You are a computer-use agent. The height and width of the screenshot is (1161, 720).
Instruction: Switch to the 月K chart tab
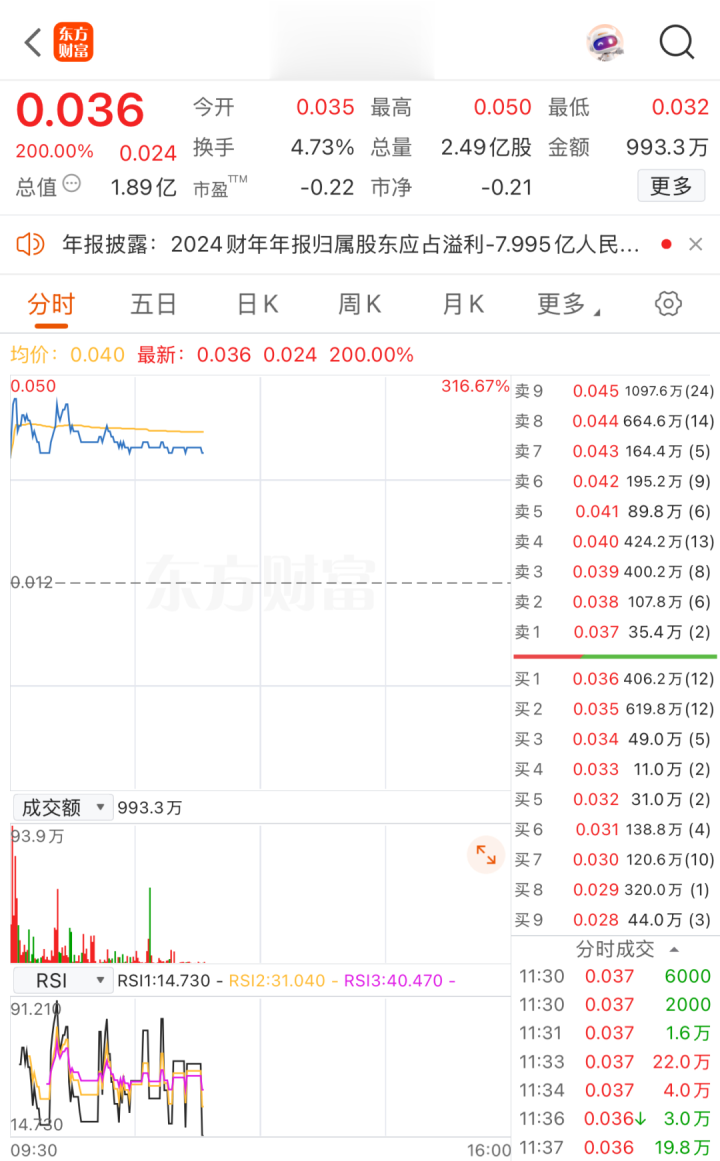pyautogui.click(x=463, y=304)
